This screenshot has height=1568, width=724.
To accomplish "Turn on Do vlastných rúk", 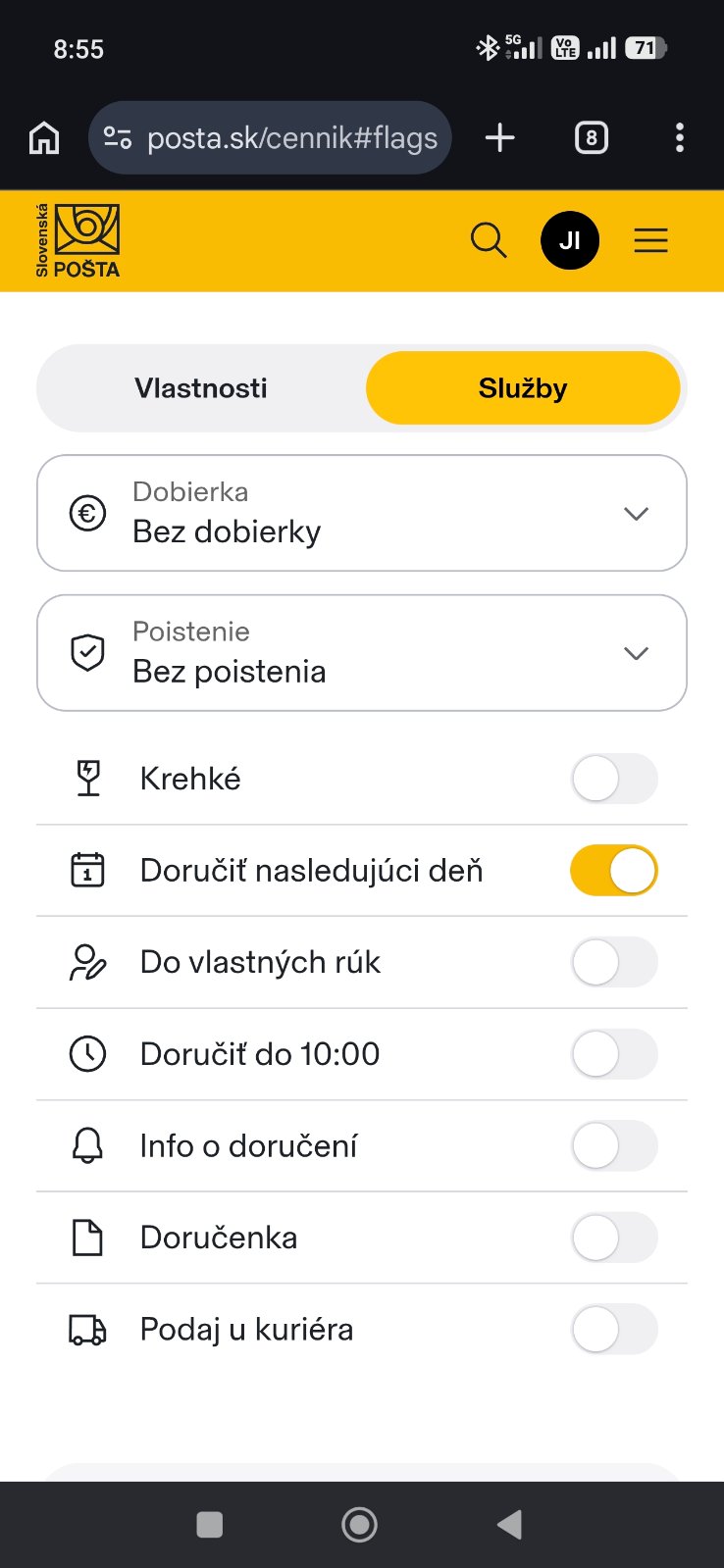I will [x=614, y=962].
